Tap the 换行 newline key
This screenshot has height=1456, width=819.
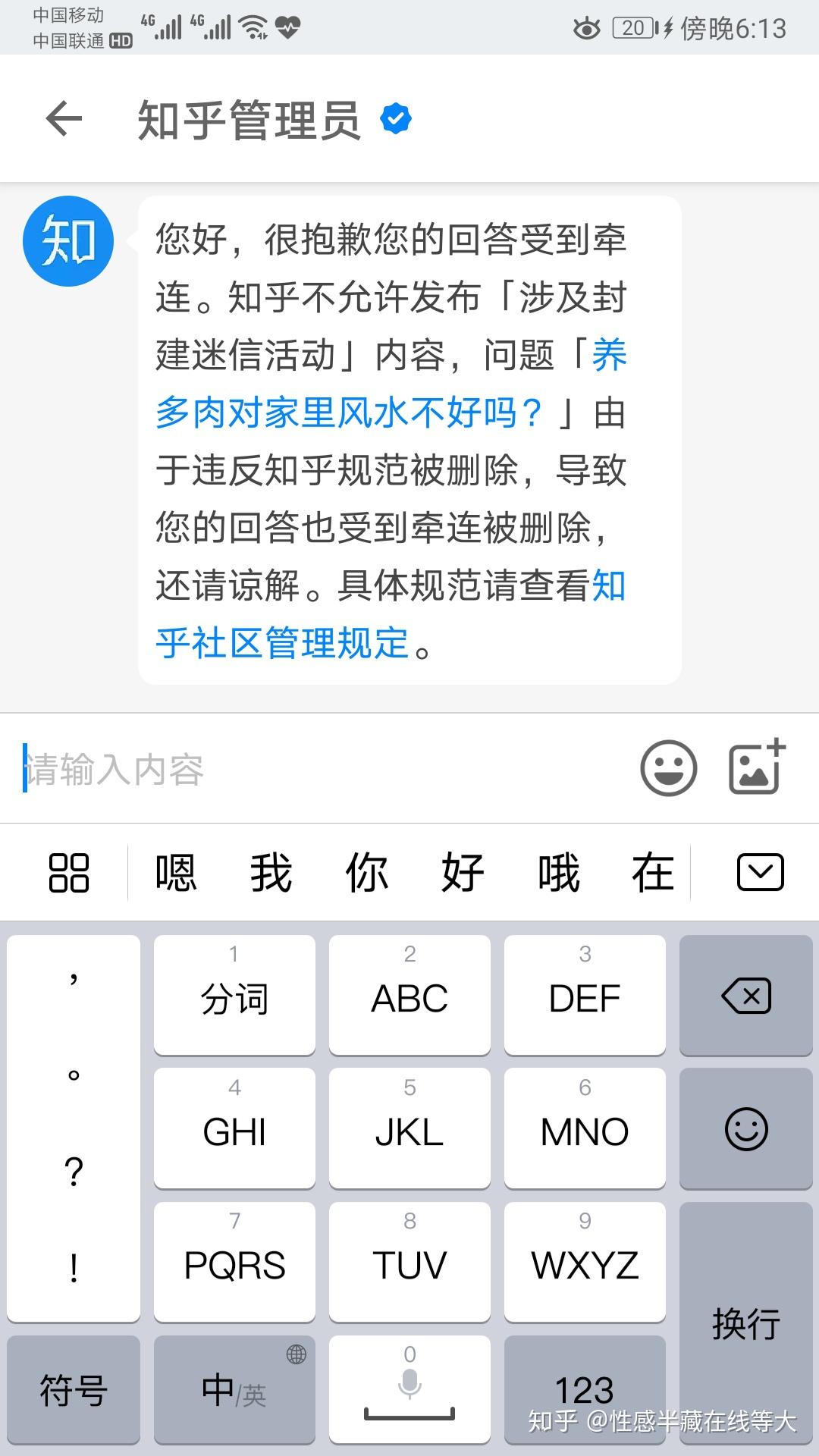point(746,1323)
